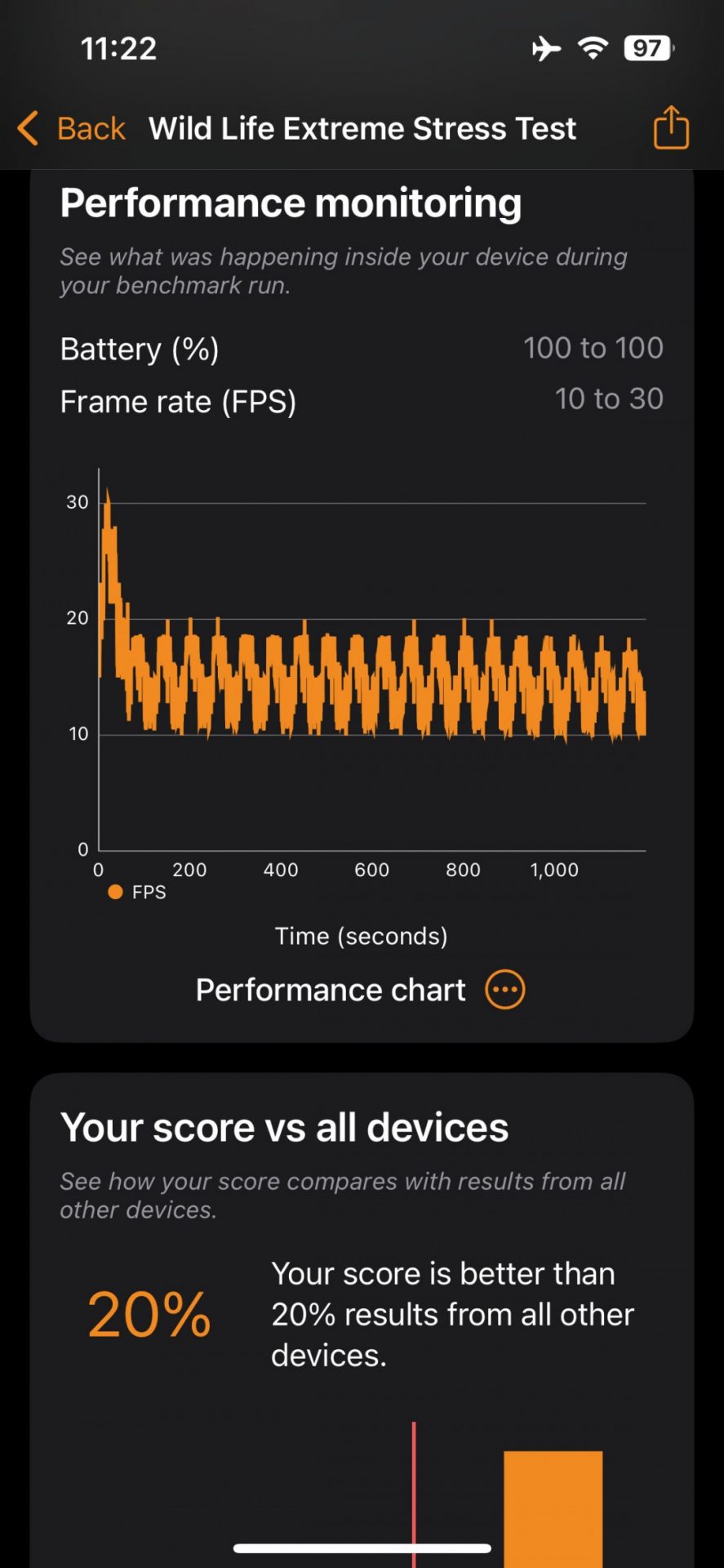Viewport: 724px width, 1568px height.
Task: Open the Performance chart options
Action: tap(505, 990)
